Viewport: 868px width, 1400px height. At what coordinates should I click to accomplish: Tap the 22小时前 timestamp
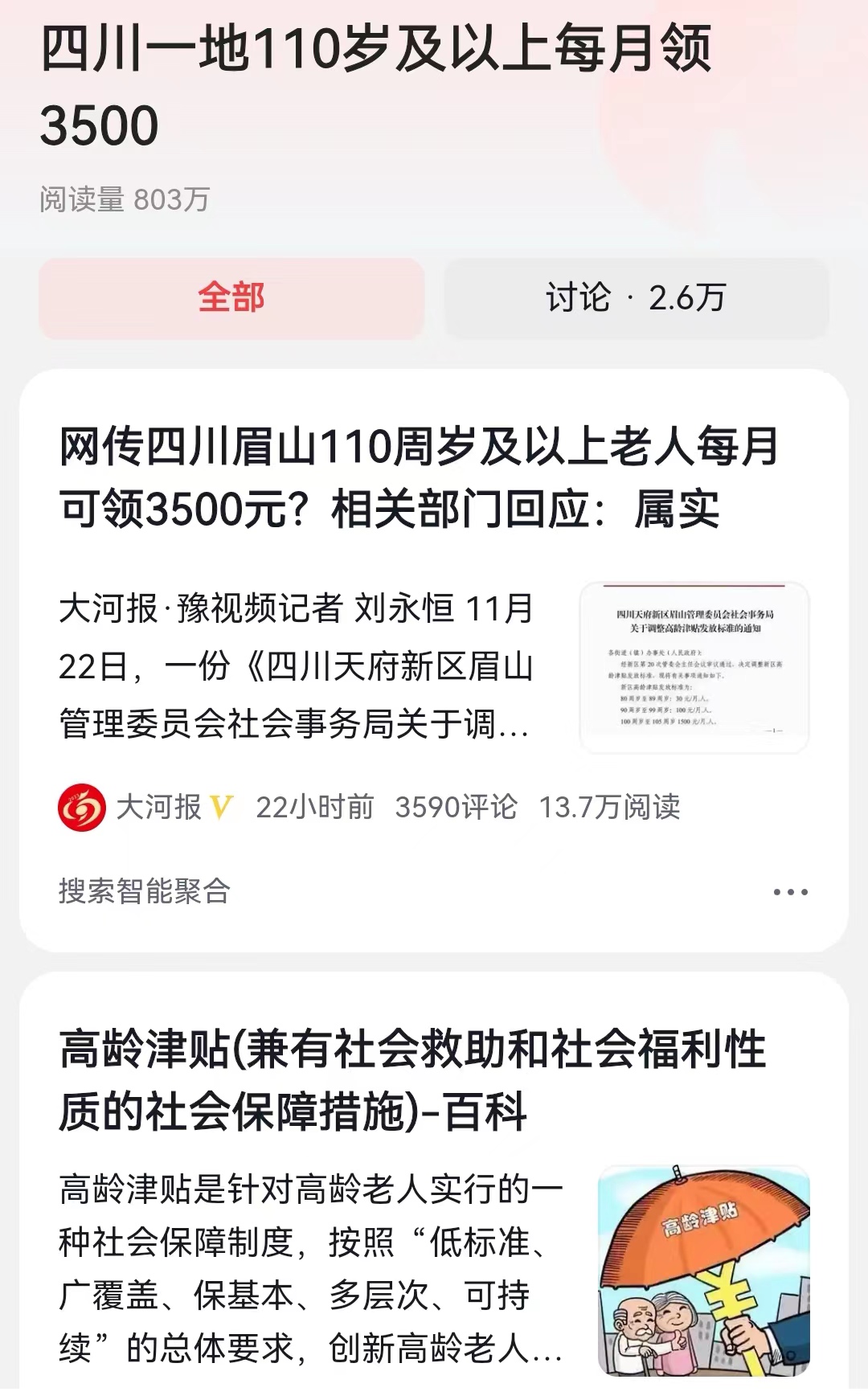tap(317, 805)
